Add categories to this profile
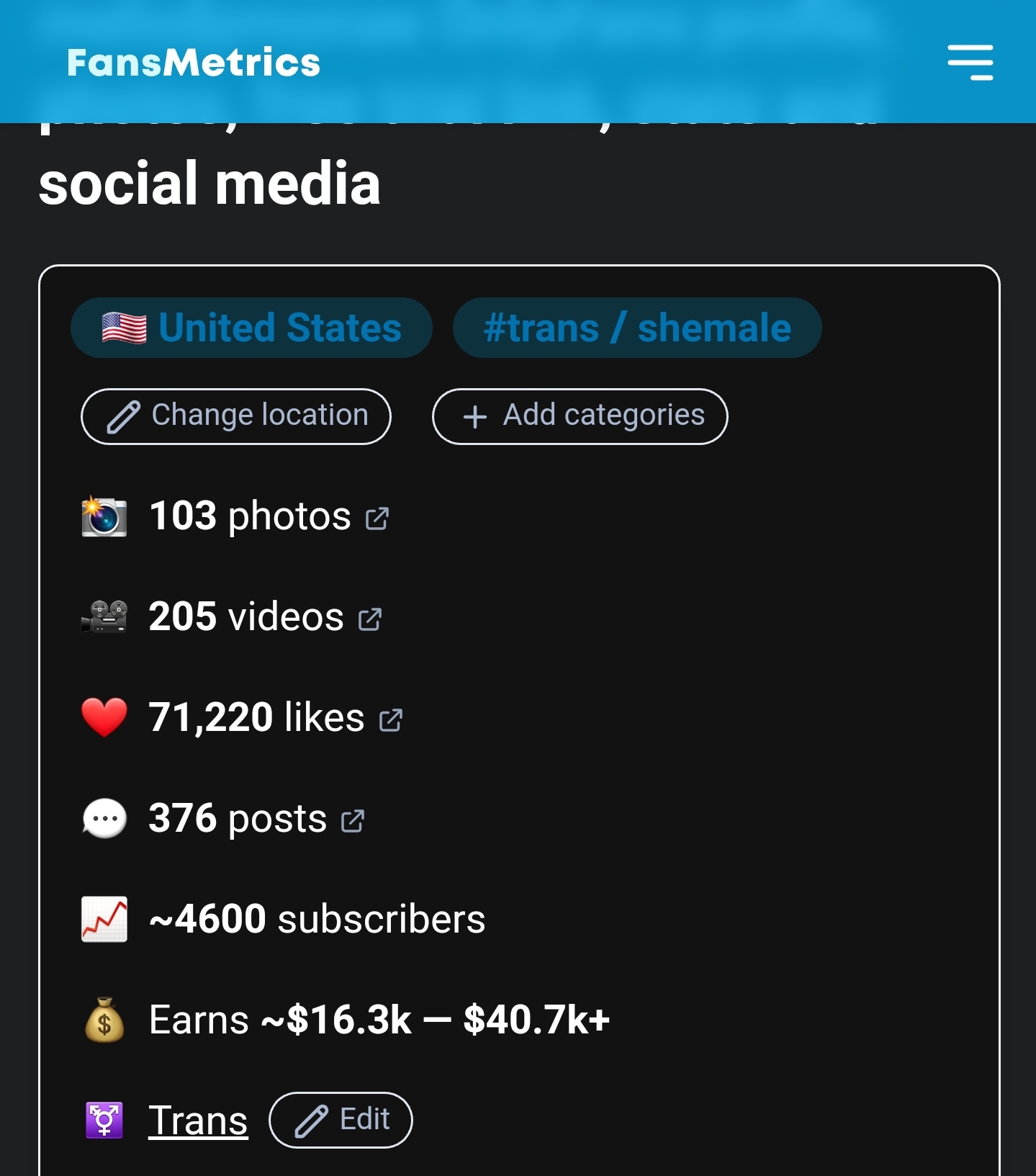This screenshot has width=1036, height=1176. pyautogui.click(x=580, y=416)
